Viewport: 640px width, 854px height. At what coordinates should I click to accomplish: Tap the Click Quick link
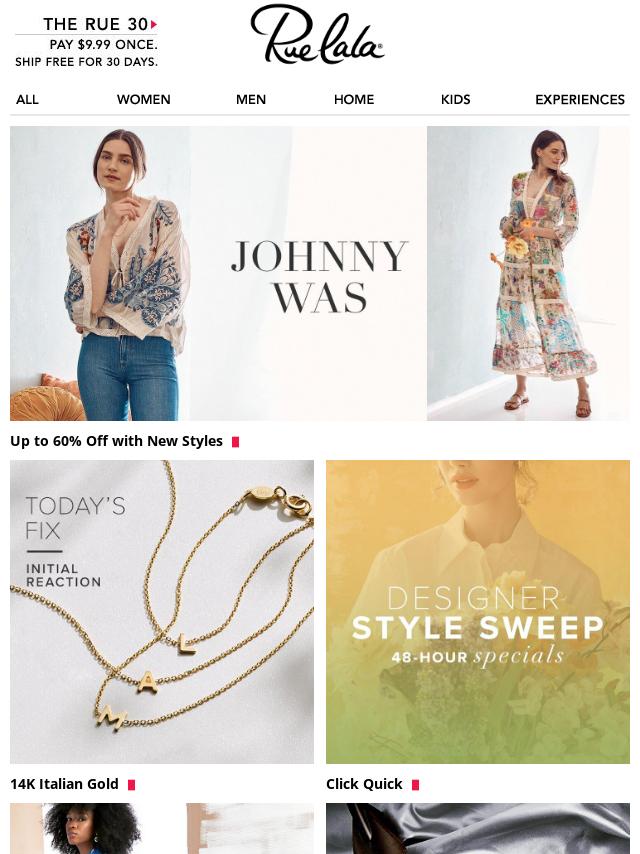pyautogui.click(x=365, y=784)
